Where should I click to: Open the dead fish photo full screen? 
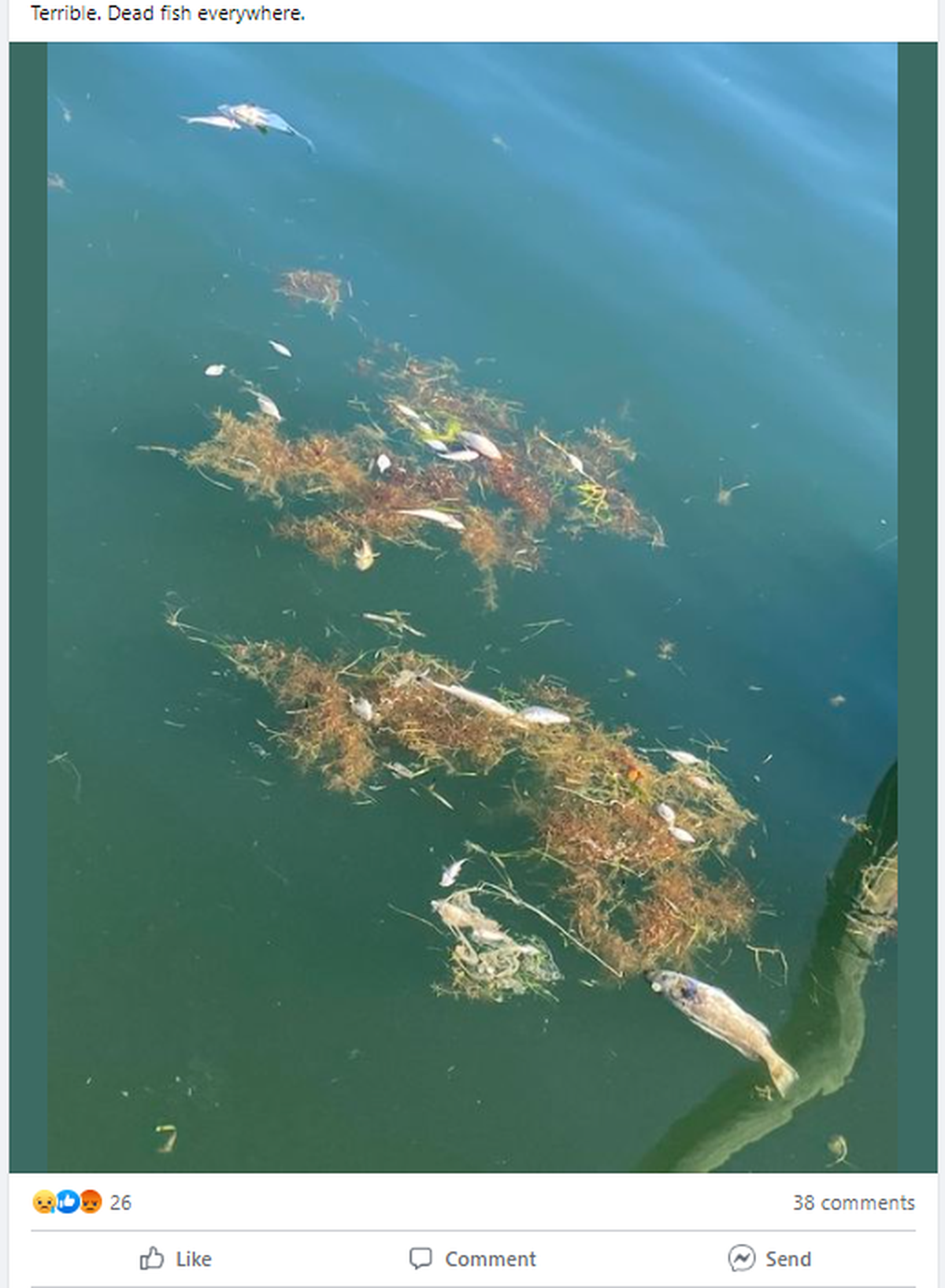(472, 607)
